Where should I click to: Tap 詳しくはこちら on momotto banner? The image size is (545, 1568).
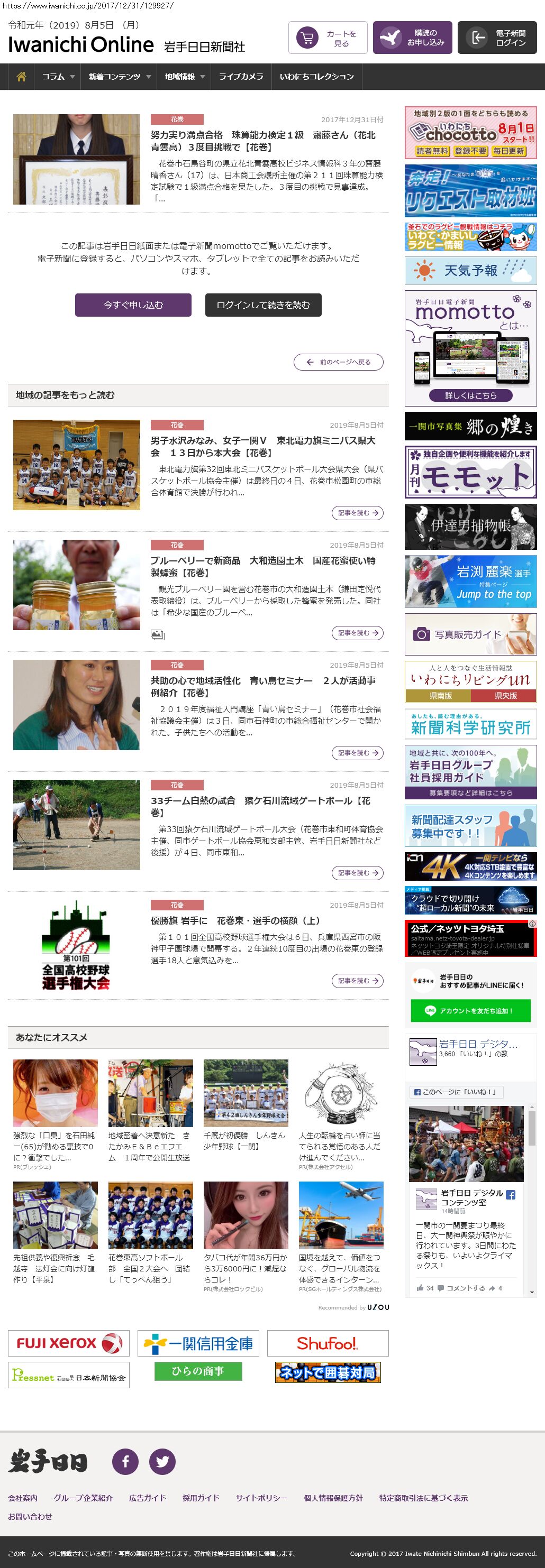tap(470, 395)
